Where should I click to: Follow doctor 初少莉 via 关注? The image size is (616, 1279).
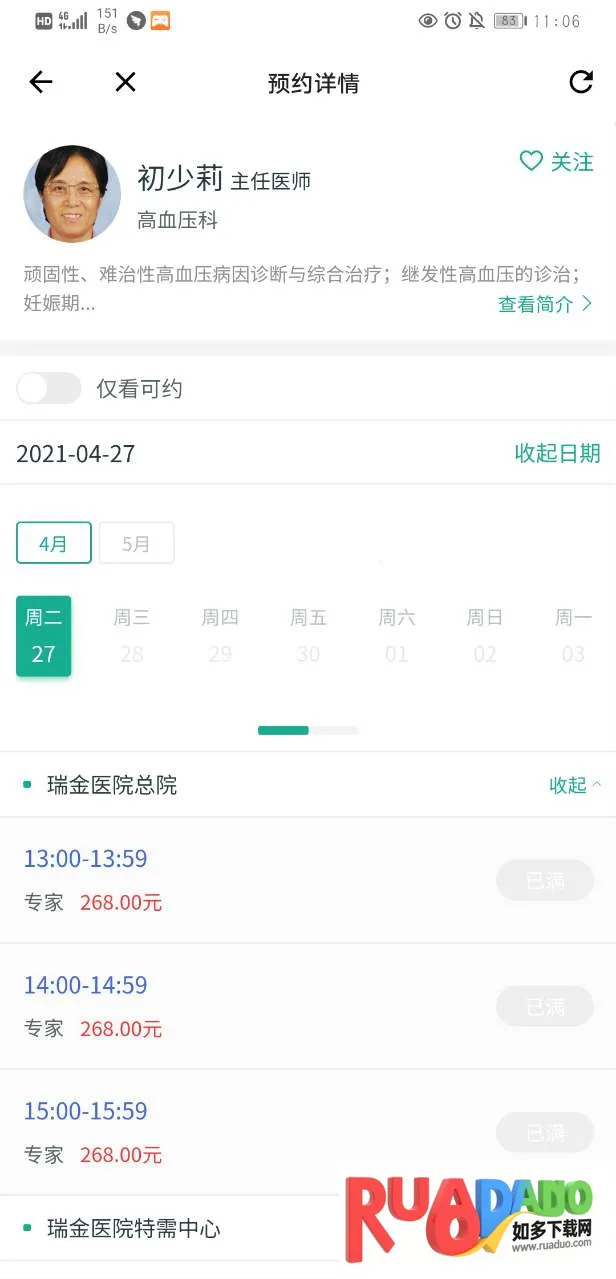point(556,162)
